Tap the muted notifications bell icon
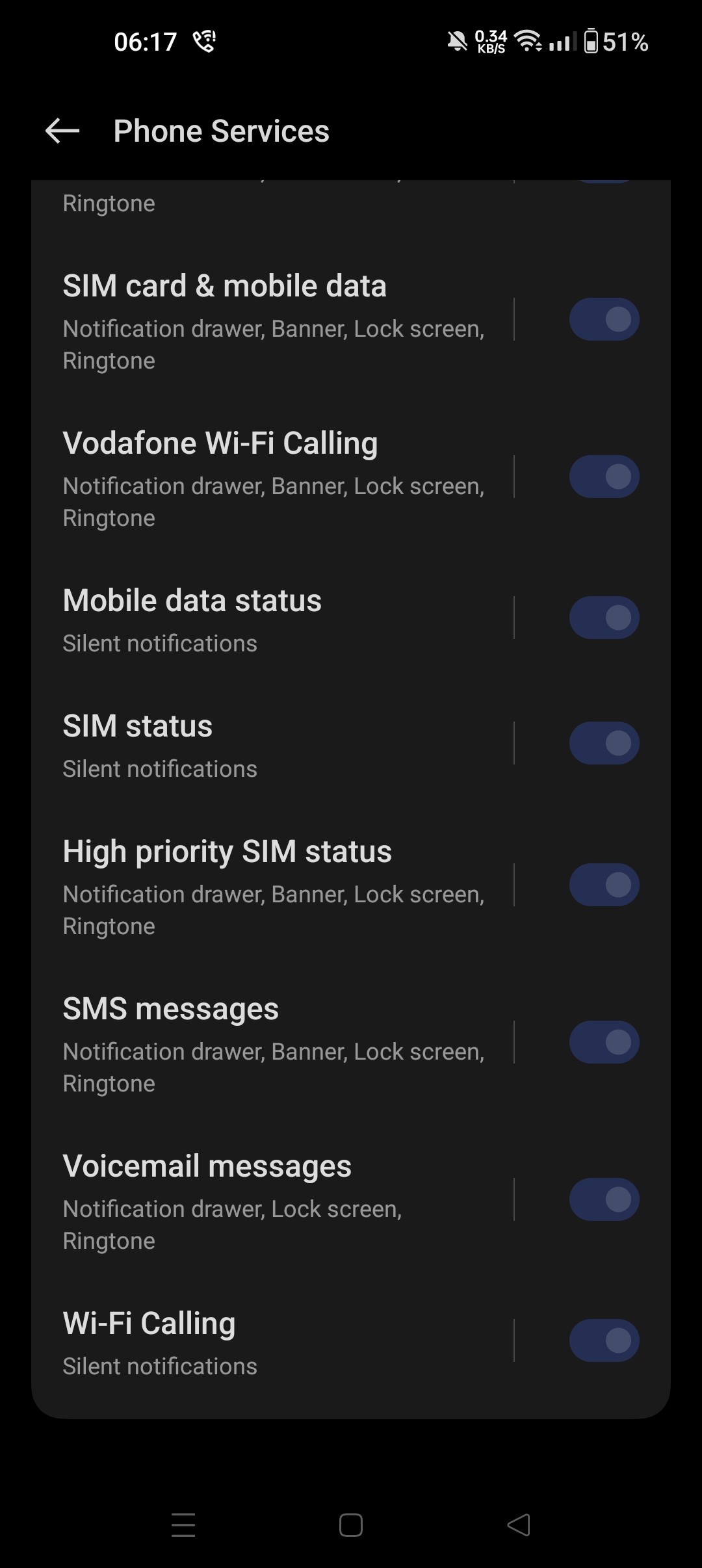Viewport: 702px width, 1568px height. tap(457, 40)
